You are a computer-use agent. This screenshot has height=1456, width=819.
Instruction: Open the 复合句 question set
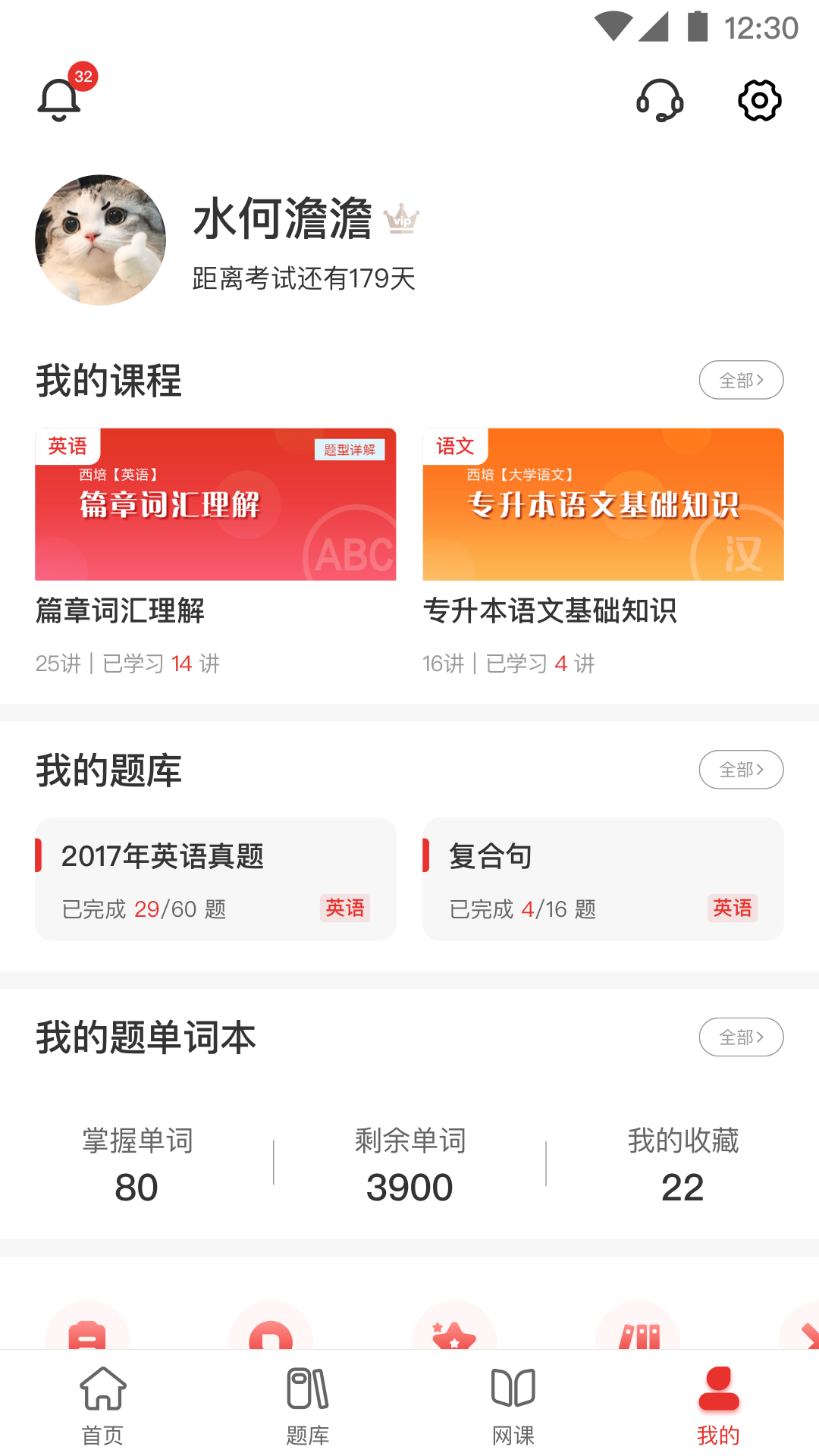point(603,879)
